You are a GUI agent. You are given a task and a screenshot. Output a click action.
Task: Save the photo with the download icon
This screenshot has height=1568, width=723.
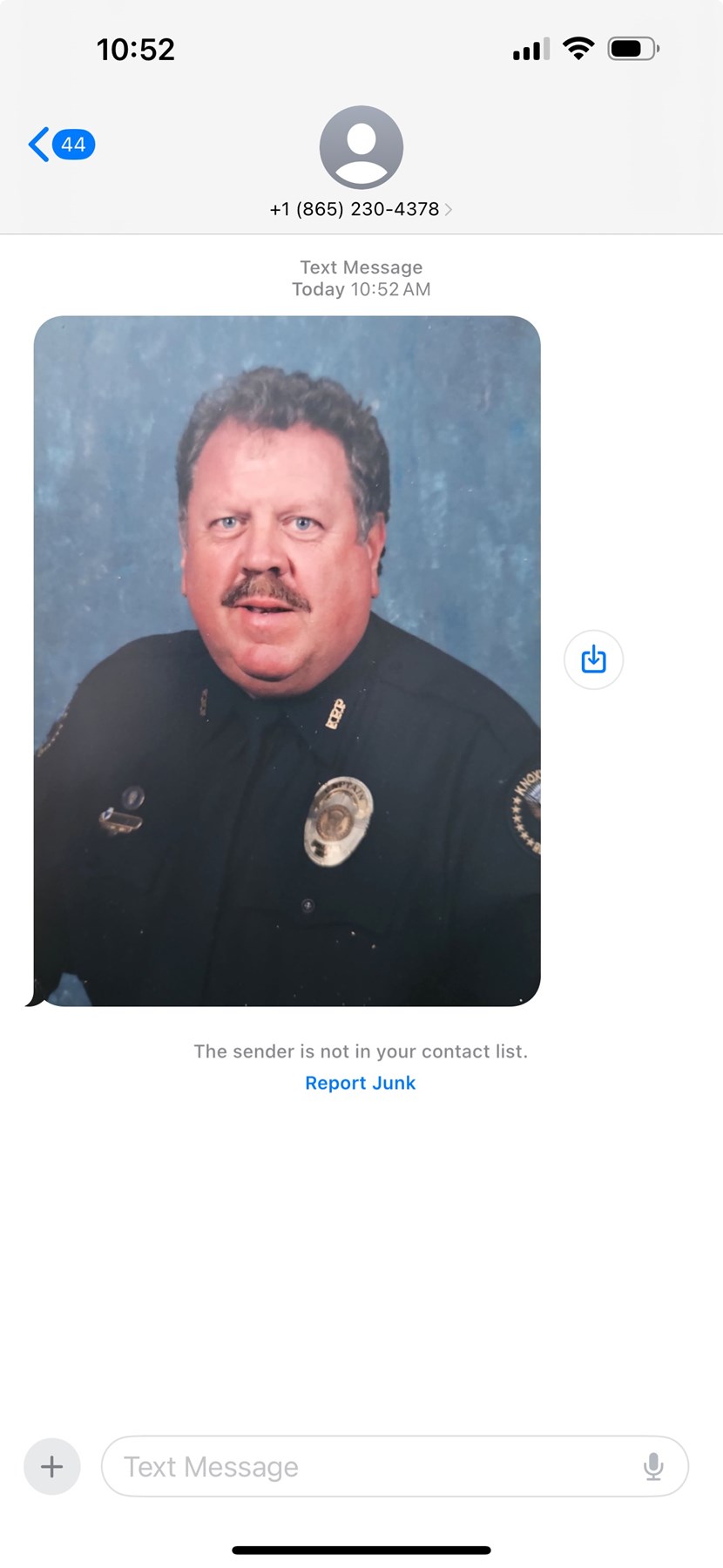593,659
